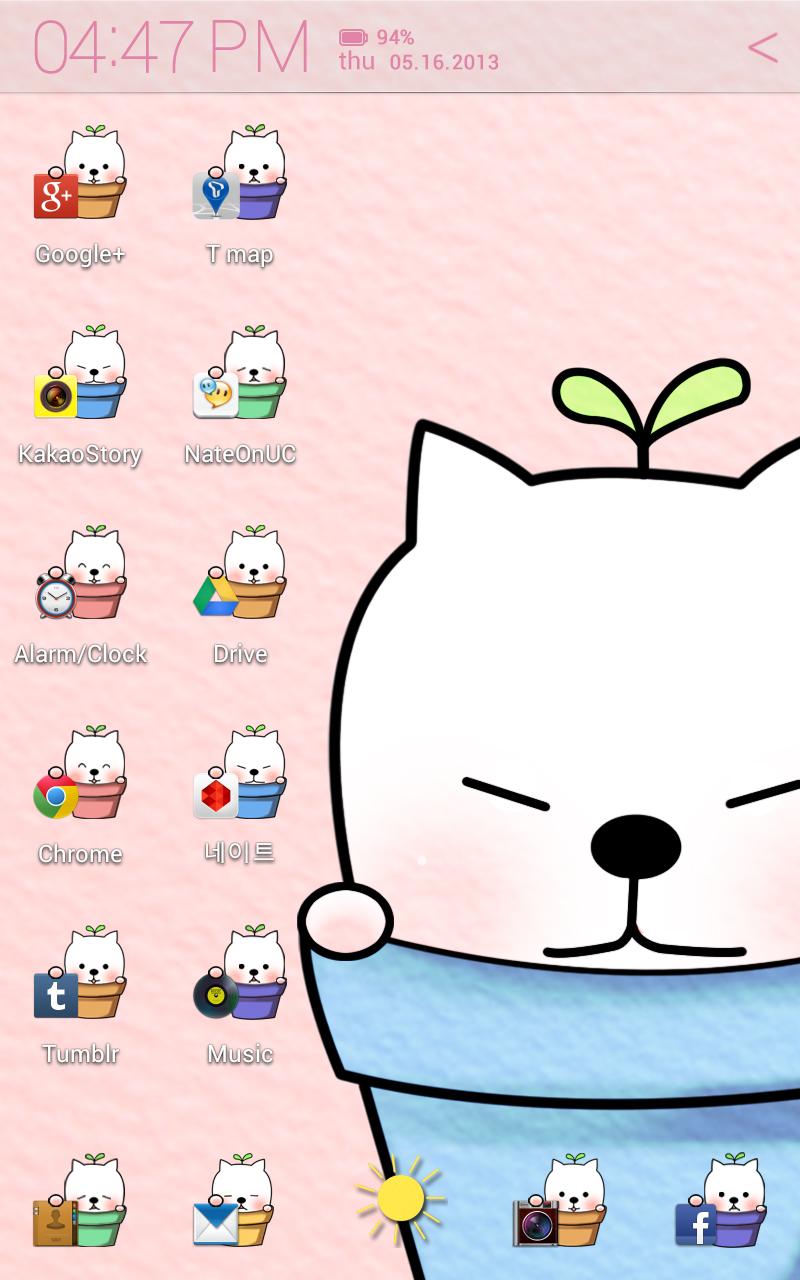Screen dimensions: 800x1280
Task: Launch the Chrome browser
Action: pyautogui.click(x=80, y=780)
